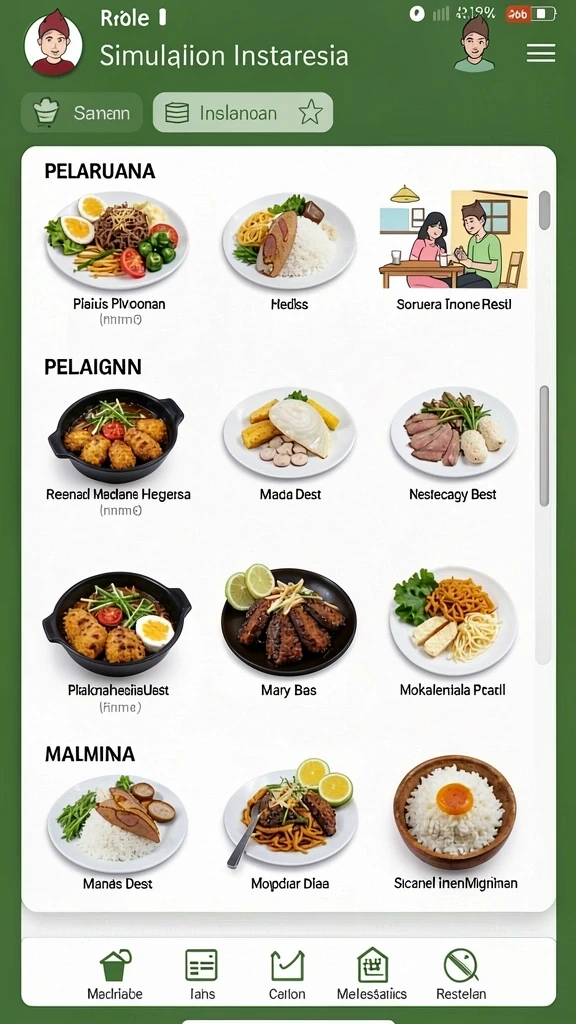Image resolution: width=576 pixels, height=1024 pixels.
Task: Switch to the Iahs tab
Action: click(x=202, y=974)
